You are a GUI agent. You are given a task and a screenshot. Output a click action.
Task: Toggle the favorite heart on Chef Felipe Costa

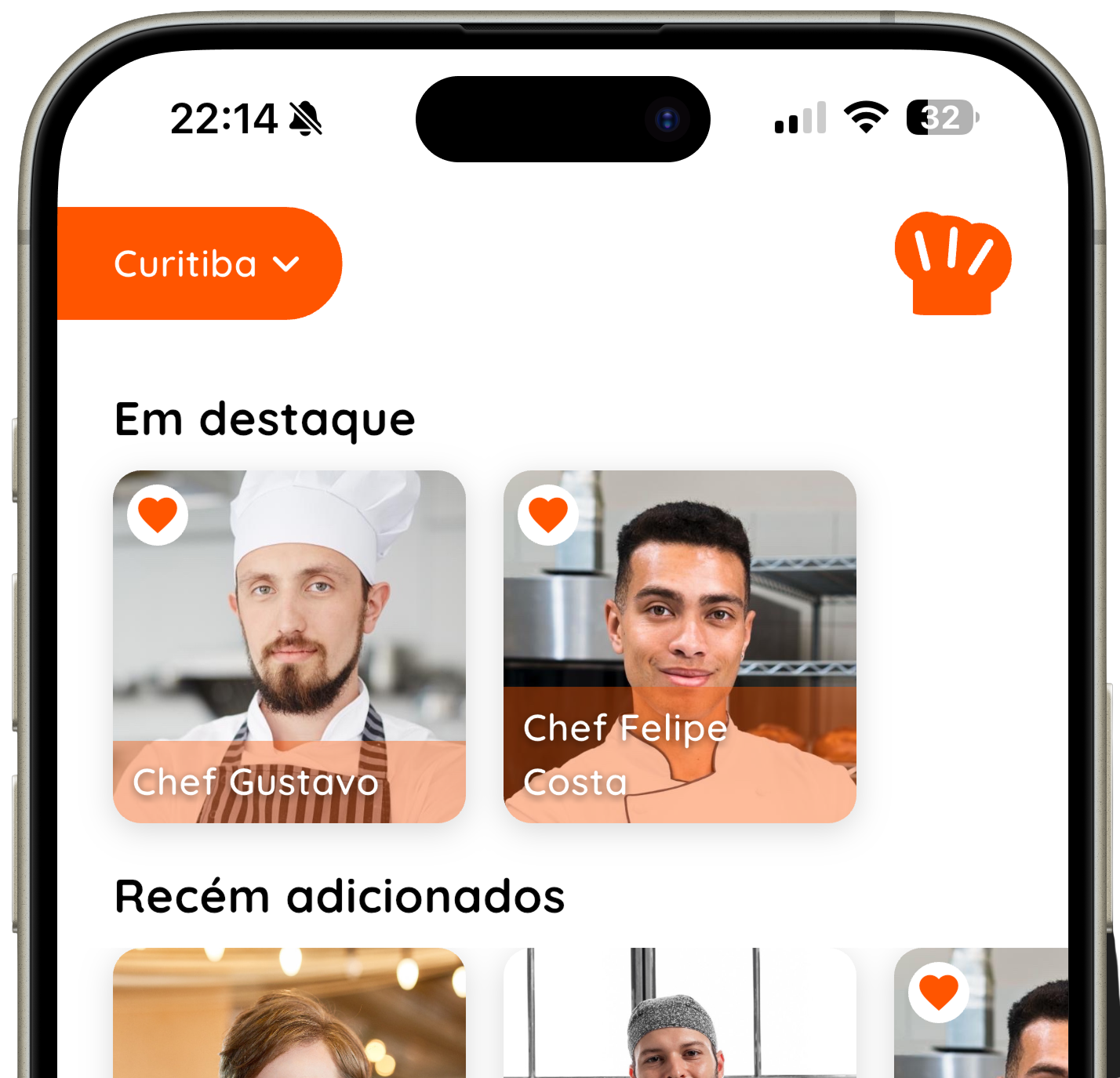548,515
